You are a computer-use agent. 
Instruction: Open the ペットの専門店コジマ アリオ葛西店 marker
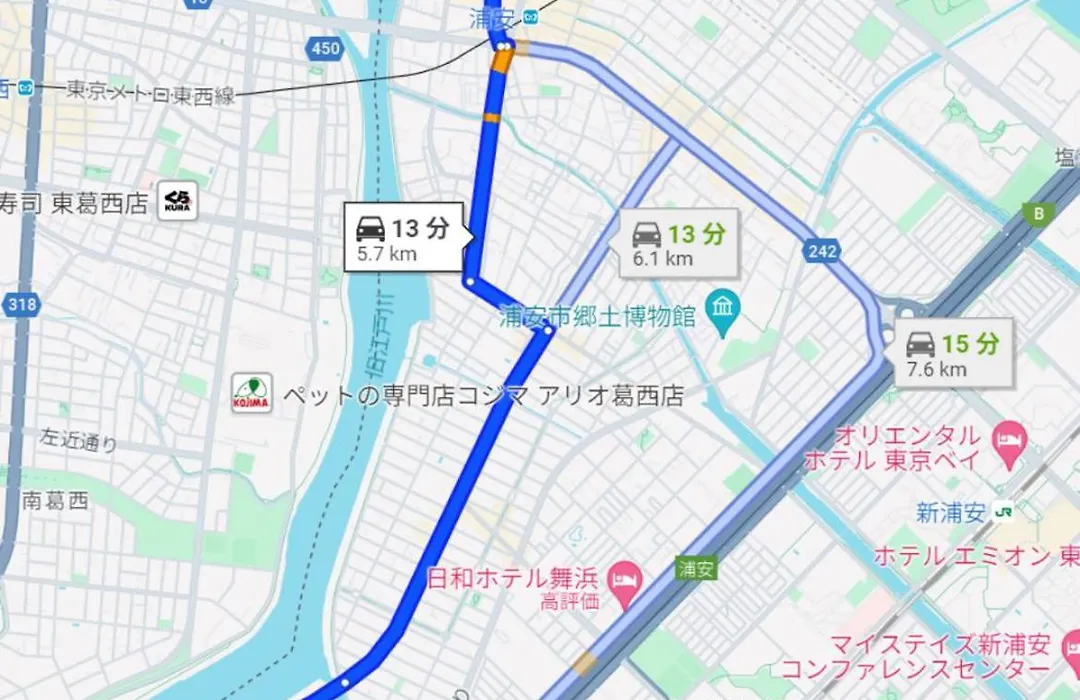pyautogui.click(x=251, y=392)
